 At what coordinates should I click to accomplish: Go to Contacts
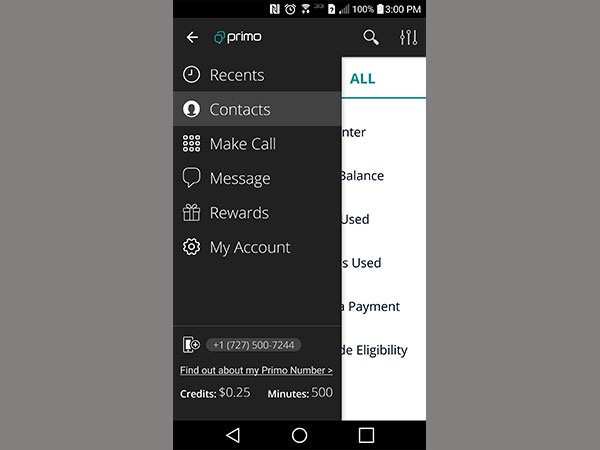pyautogui.click(x=239, y=109)
